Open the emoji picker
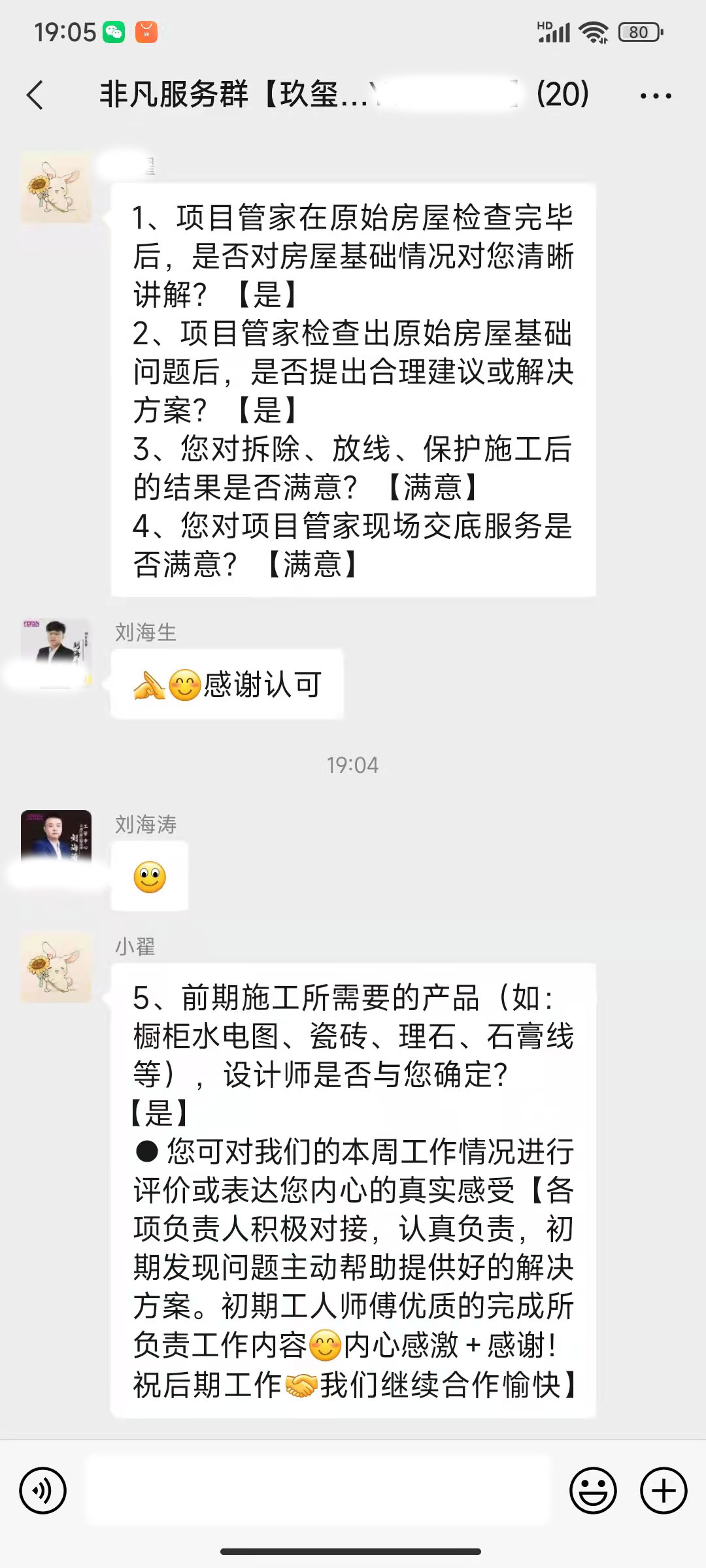Viewport: 706px width, 1568px height. [x=593, y=1490]
